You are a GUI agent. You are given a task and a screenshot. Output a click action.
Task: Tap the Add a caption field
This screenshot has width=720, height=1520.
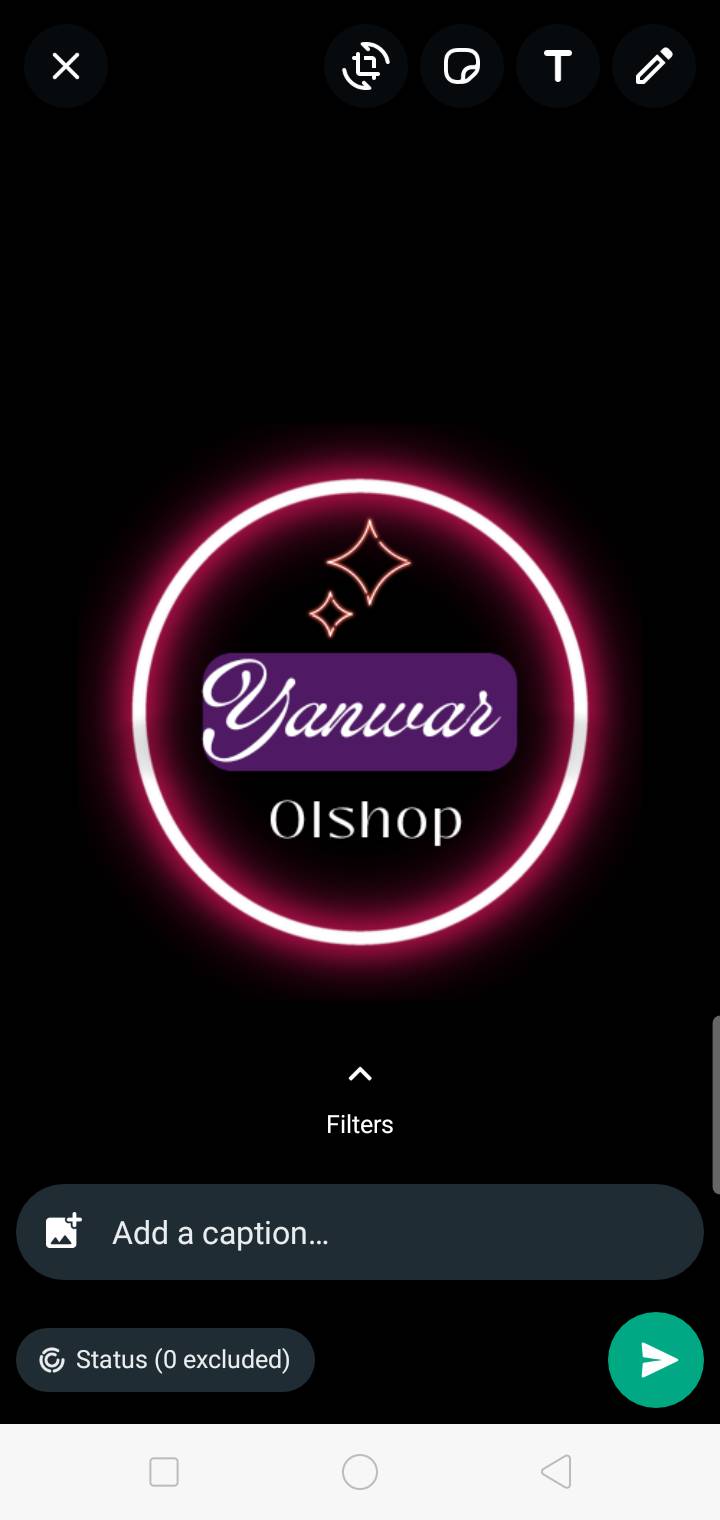[x=360, y=1232]
